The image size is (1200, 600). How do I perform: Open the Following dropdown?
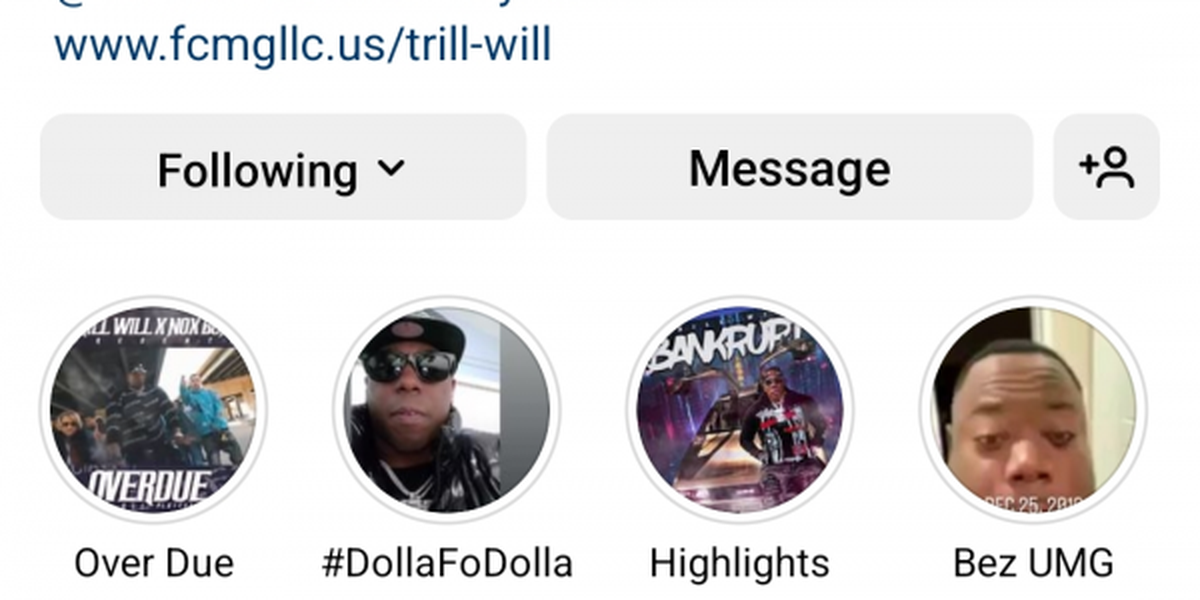(x=283, y=168)
